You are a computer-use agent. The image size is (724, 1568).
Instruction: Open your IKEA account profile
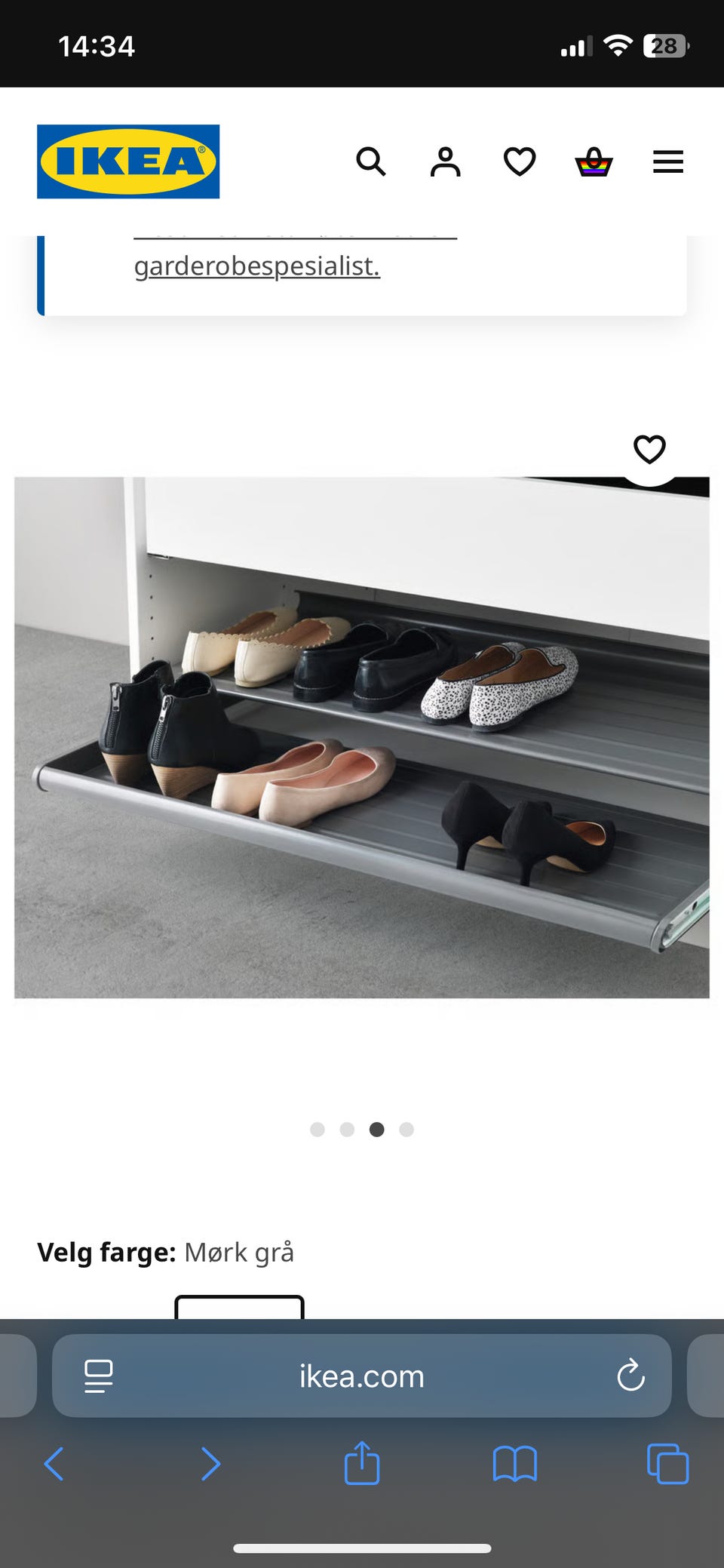[445, 161]
